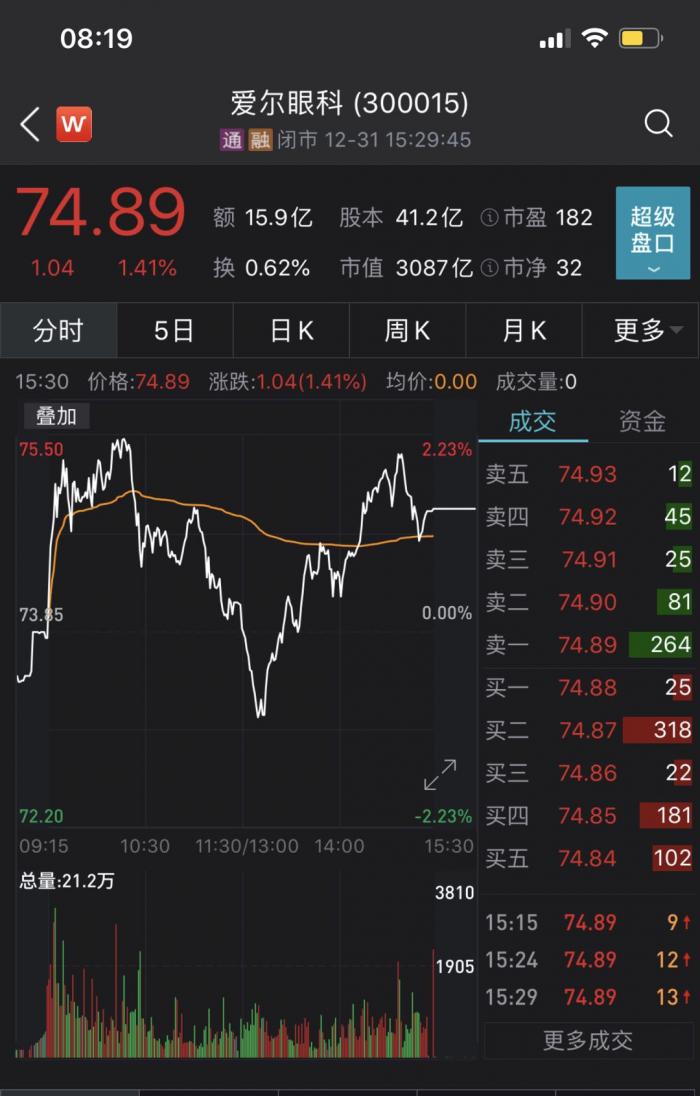The height and width of the screenshot is (1096, 700).
Task: Search for another stock
Action: [x=658, y=123]
